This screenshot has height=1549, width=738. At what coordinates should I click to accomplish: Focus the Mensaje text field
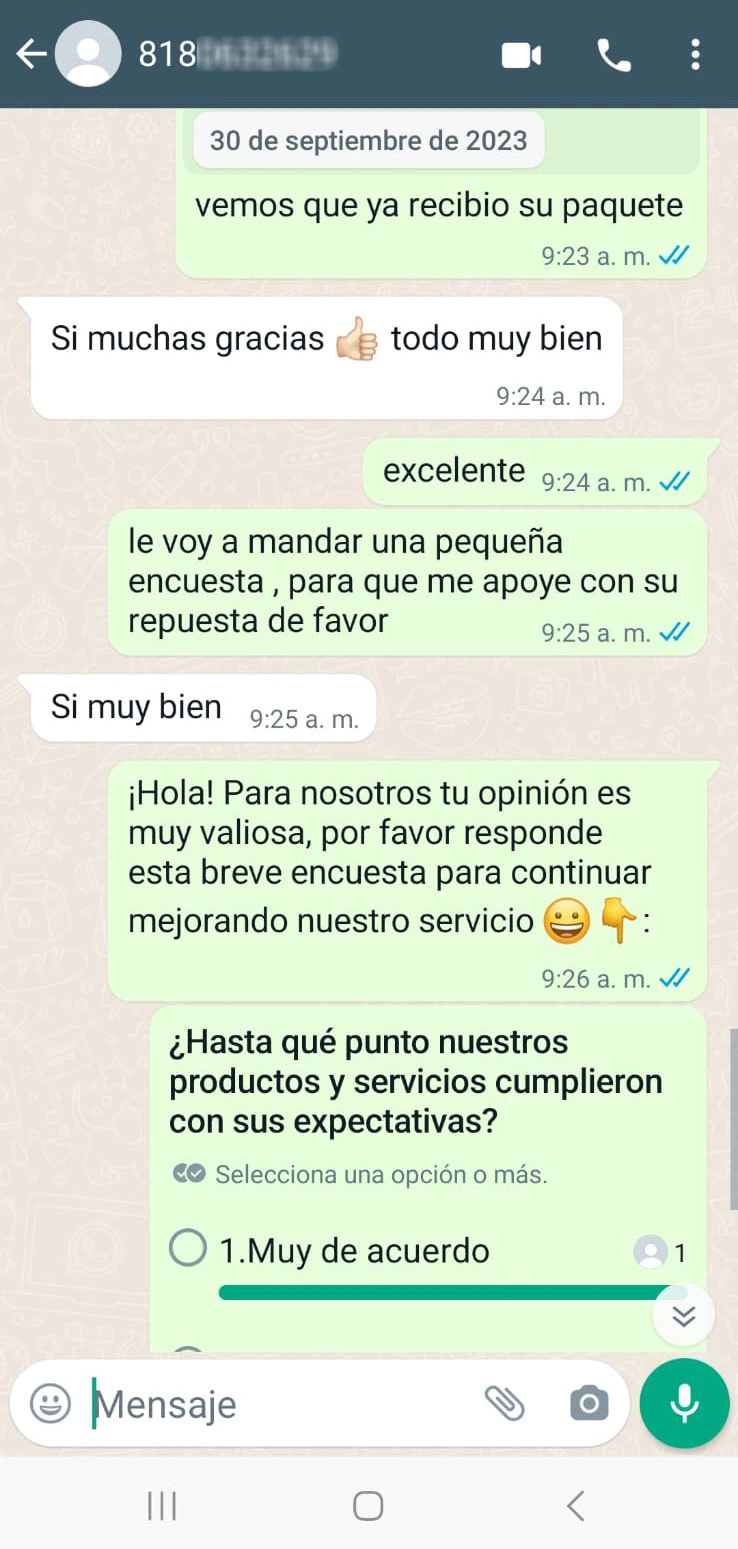(280, 1404)
